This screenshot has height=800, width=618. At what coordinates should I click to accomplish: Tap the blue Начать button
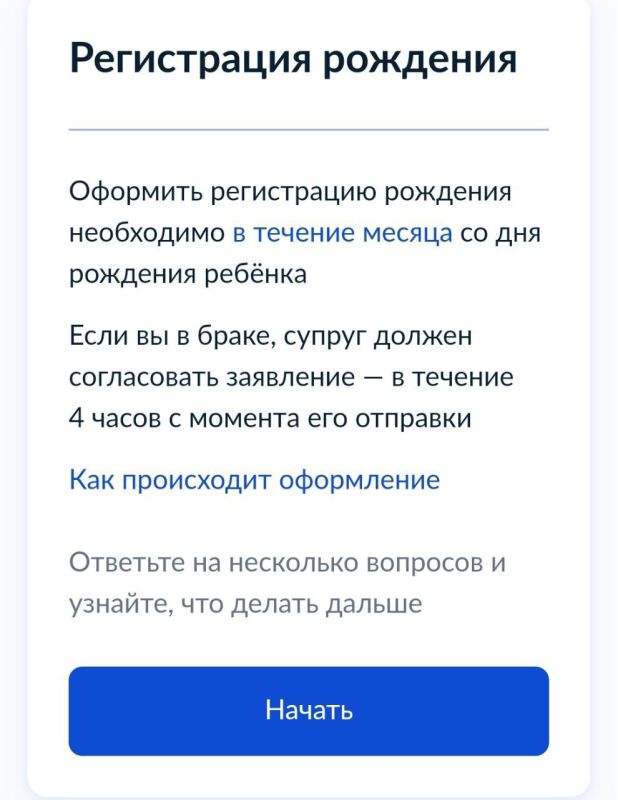pos(308,711)
